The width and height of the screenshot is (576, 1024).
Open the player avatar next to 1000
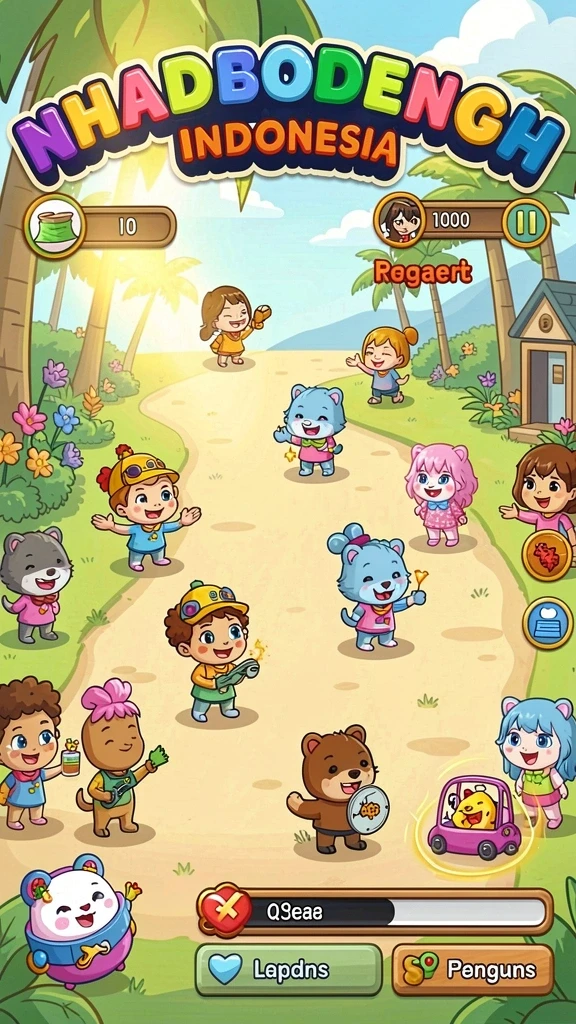[x=400, y=220]
